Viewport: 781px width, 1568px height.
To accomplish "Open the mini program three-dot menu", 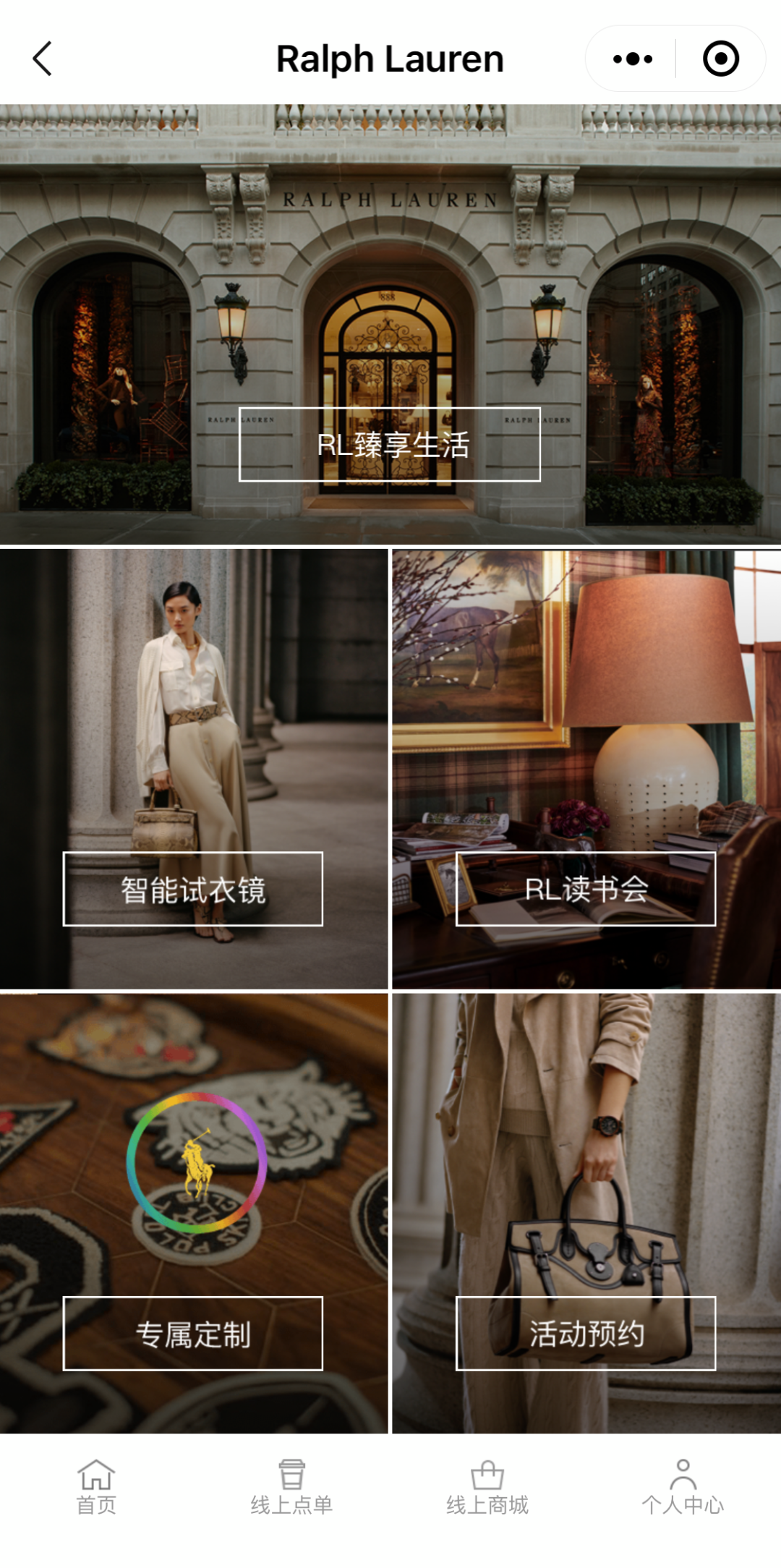I will 632,59.
